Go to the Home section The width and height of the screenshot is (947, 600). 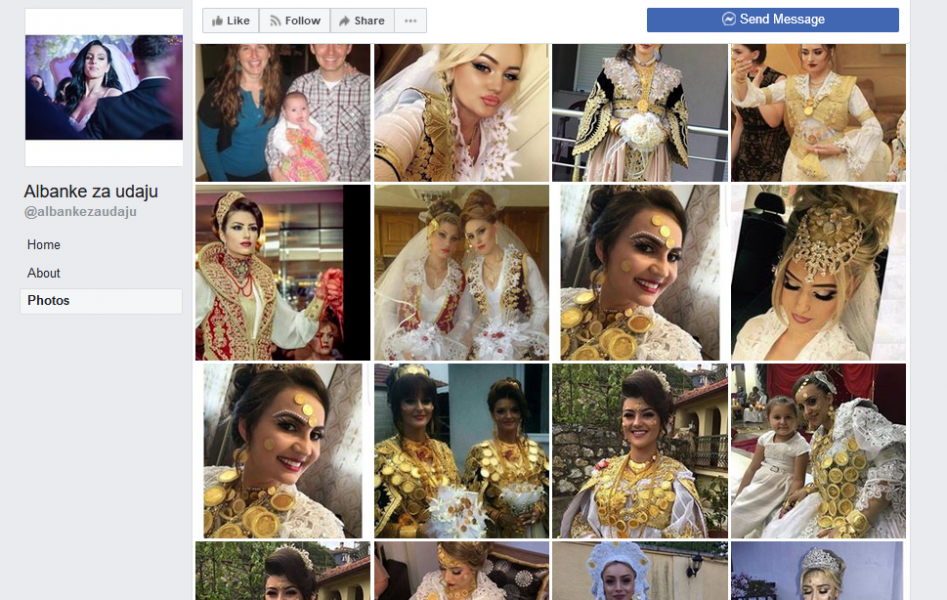pyautogui.click(x=44, y=245)
